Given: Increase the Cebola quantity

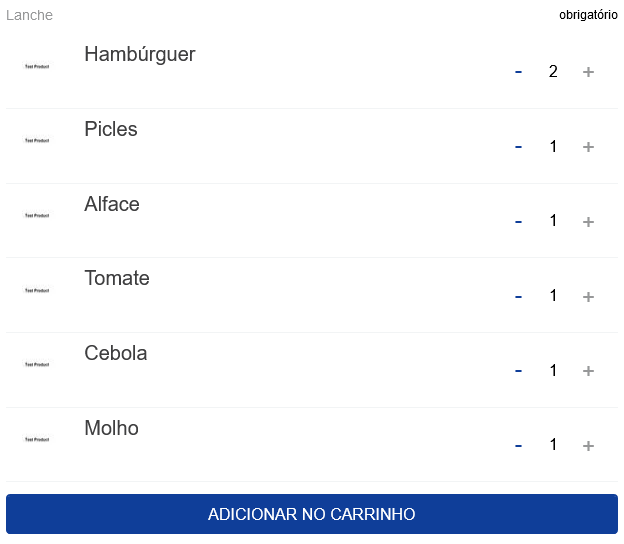Looking at the screenshot, I should point(588,371).
